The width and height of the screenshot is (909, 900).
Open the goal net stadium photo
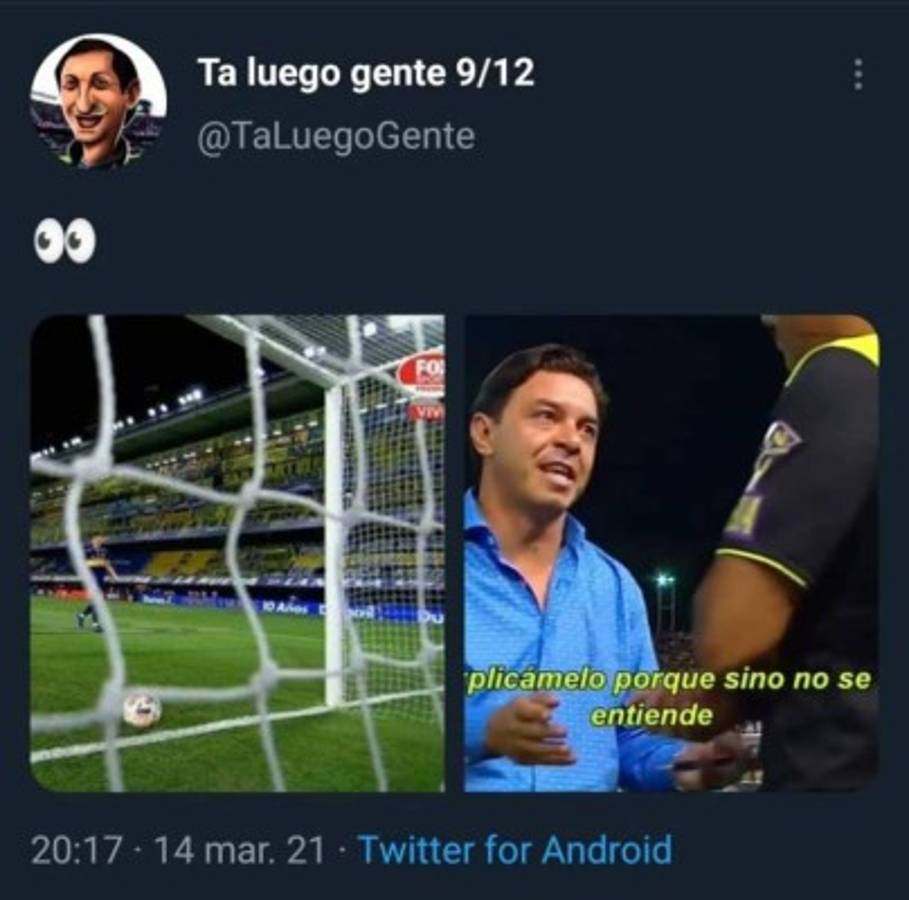tap(237, 553)
